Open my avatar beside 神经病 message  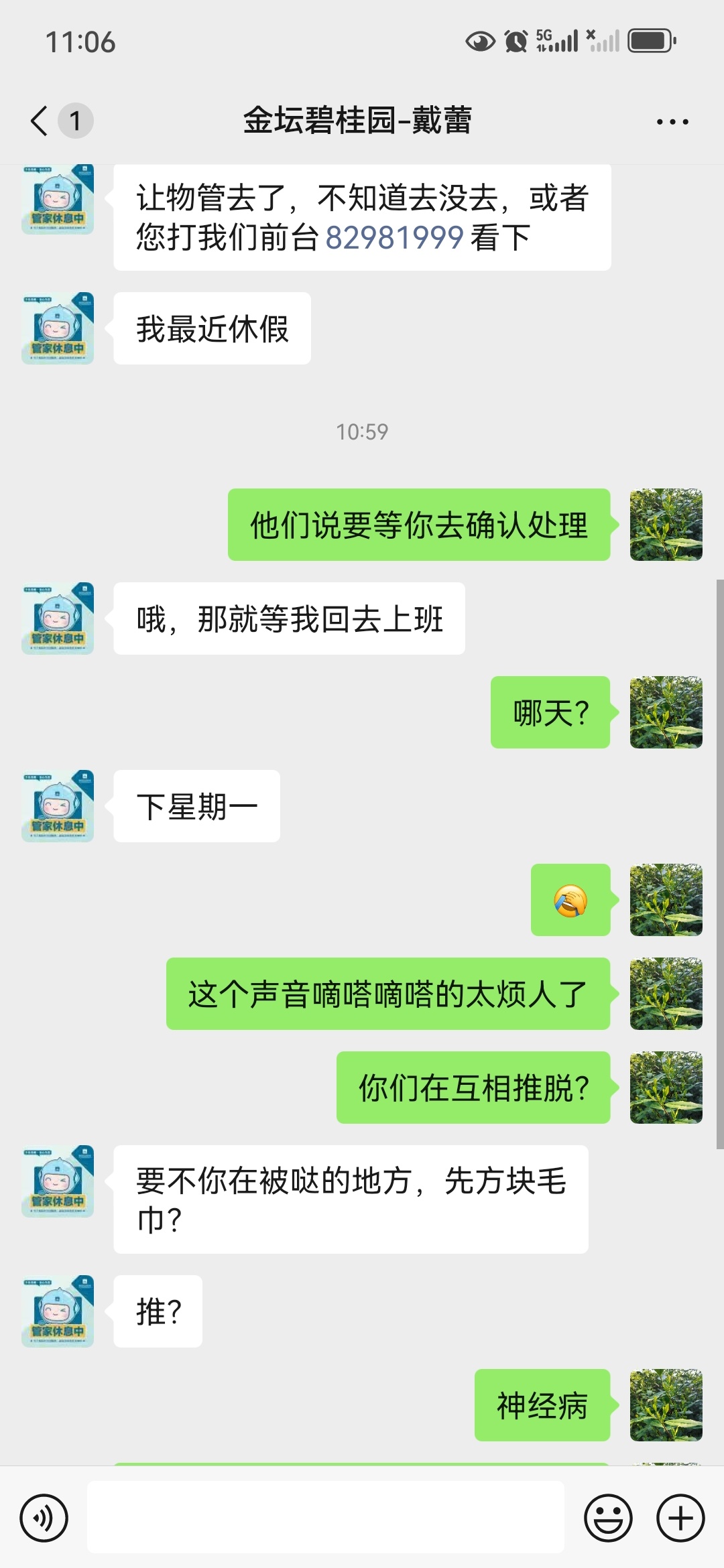[666, 1404]
